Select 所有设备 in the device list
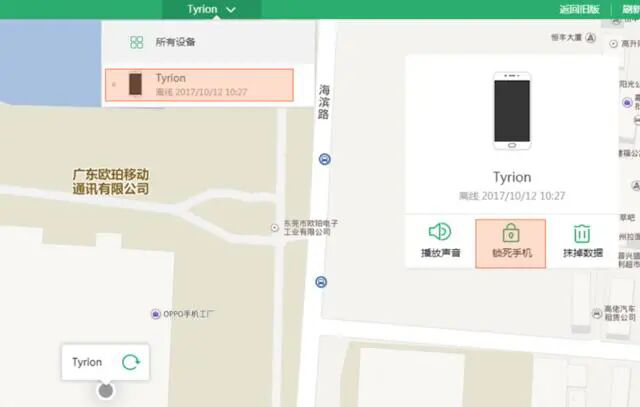640x407 pixels. click(176, 43)
